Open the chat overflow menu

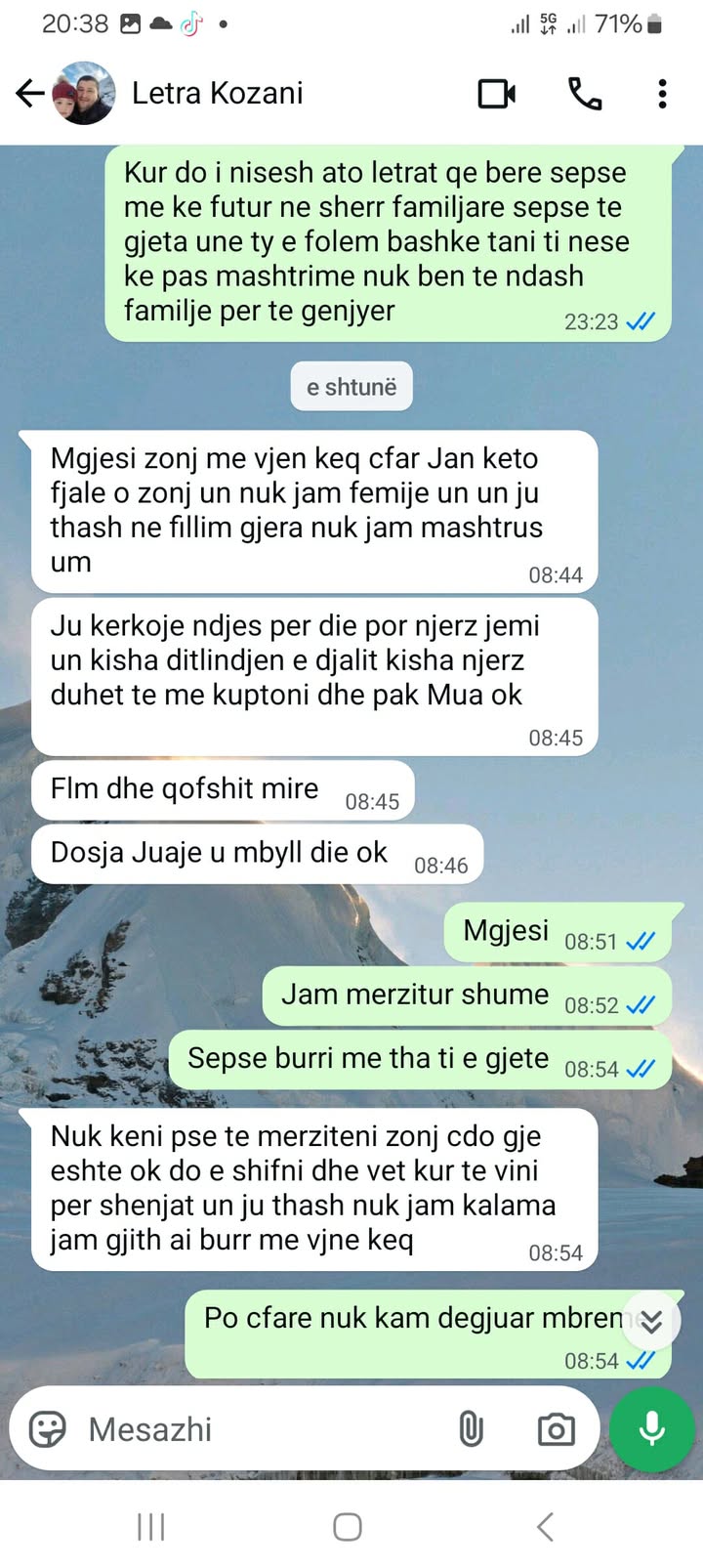coord(662,94)
